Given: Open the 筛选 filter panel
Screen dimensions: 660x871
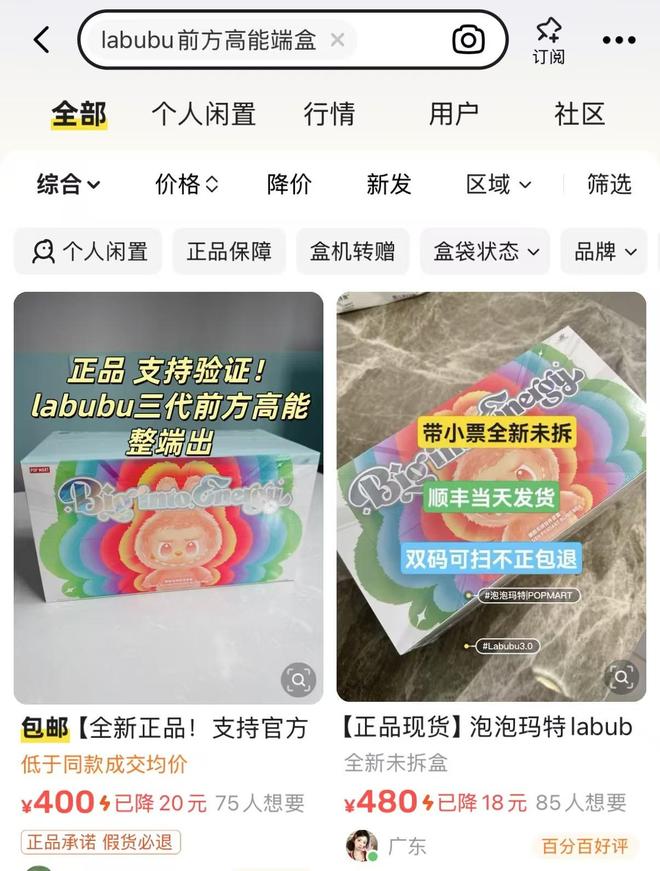Looking at the screenshot, I should 609,184.
